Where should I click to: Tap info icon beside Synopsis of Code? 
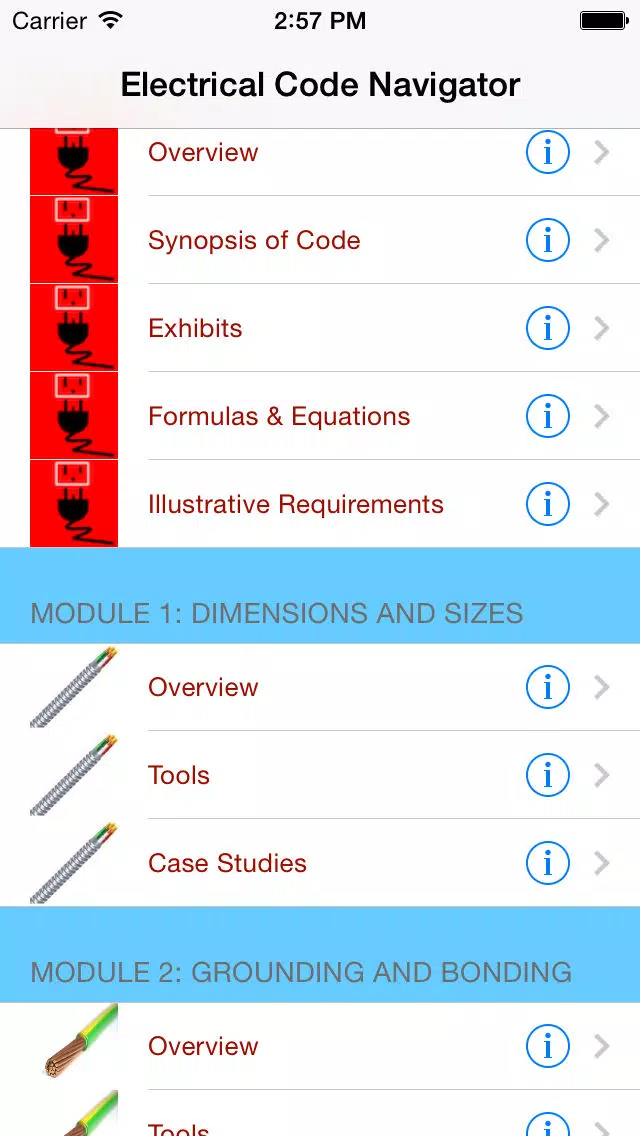pos(547,240)
